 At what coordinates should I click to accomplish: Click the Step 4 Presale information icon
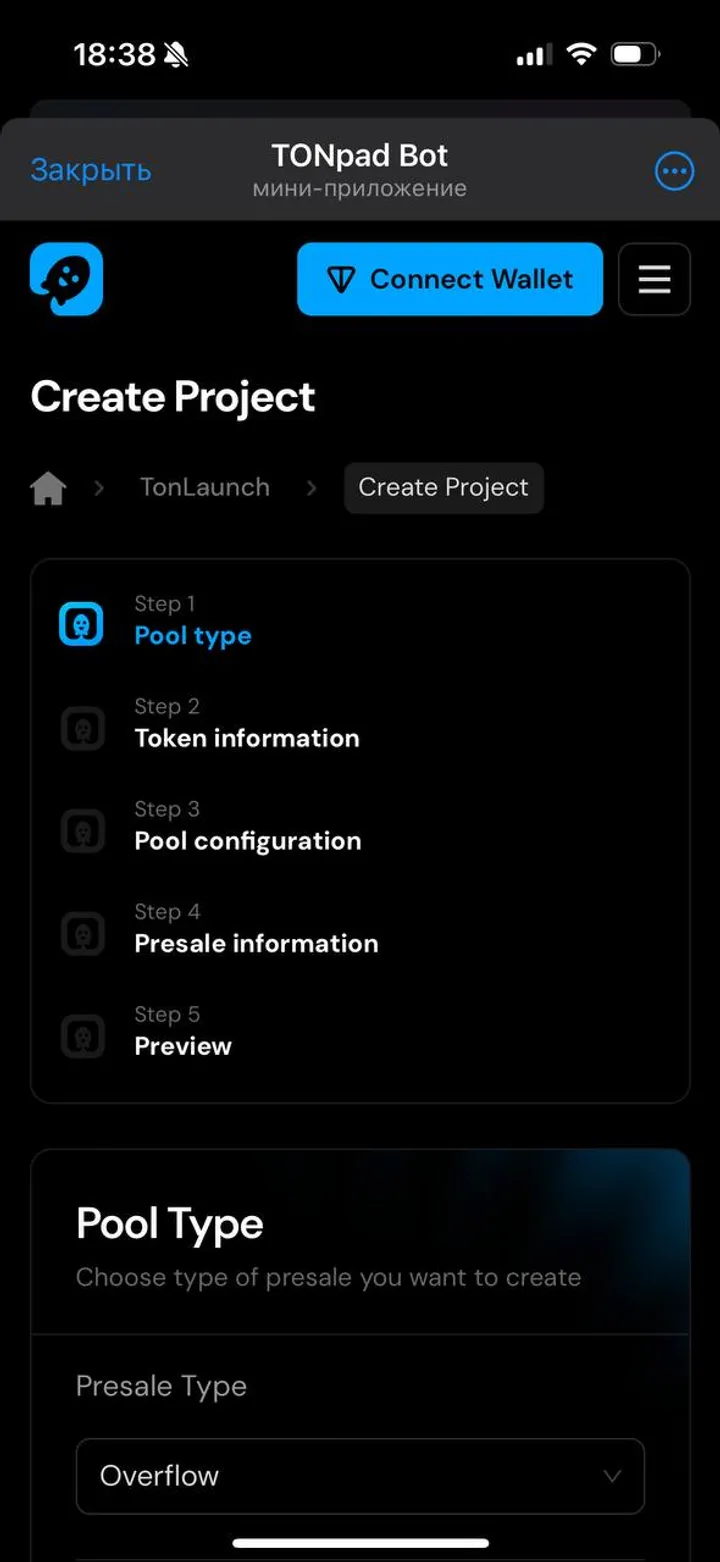point(81,932)
